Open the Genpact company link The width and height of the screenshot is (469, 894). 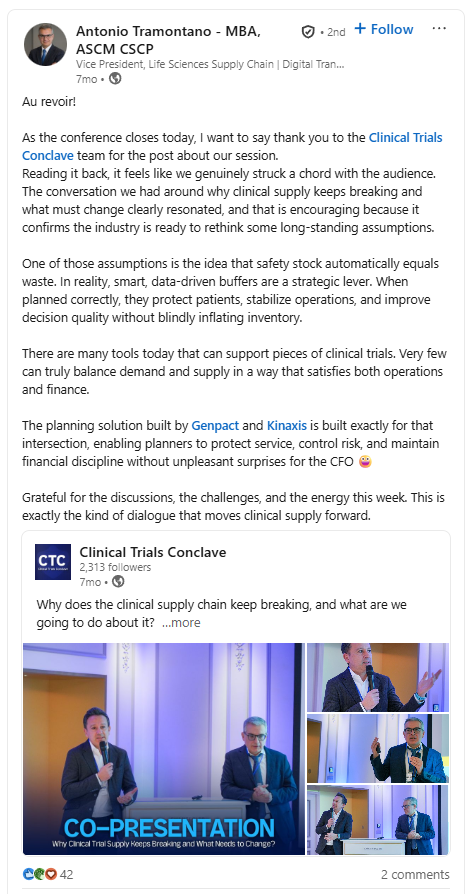(x=216, y=425)
